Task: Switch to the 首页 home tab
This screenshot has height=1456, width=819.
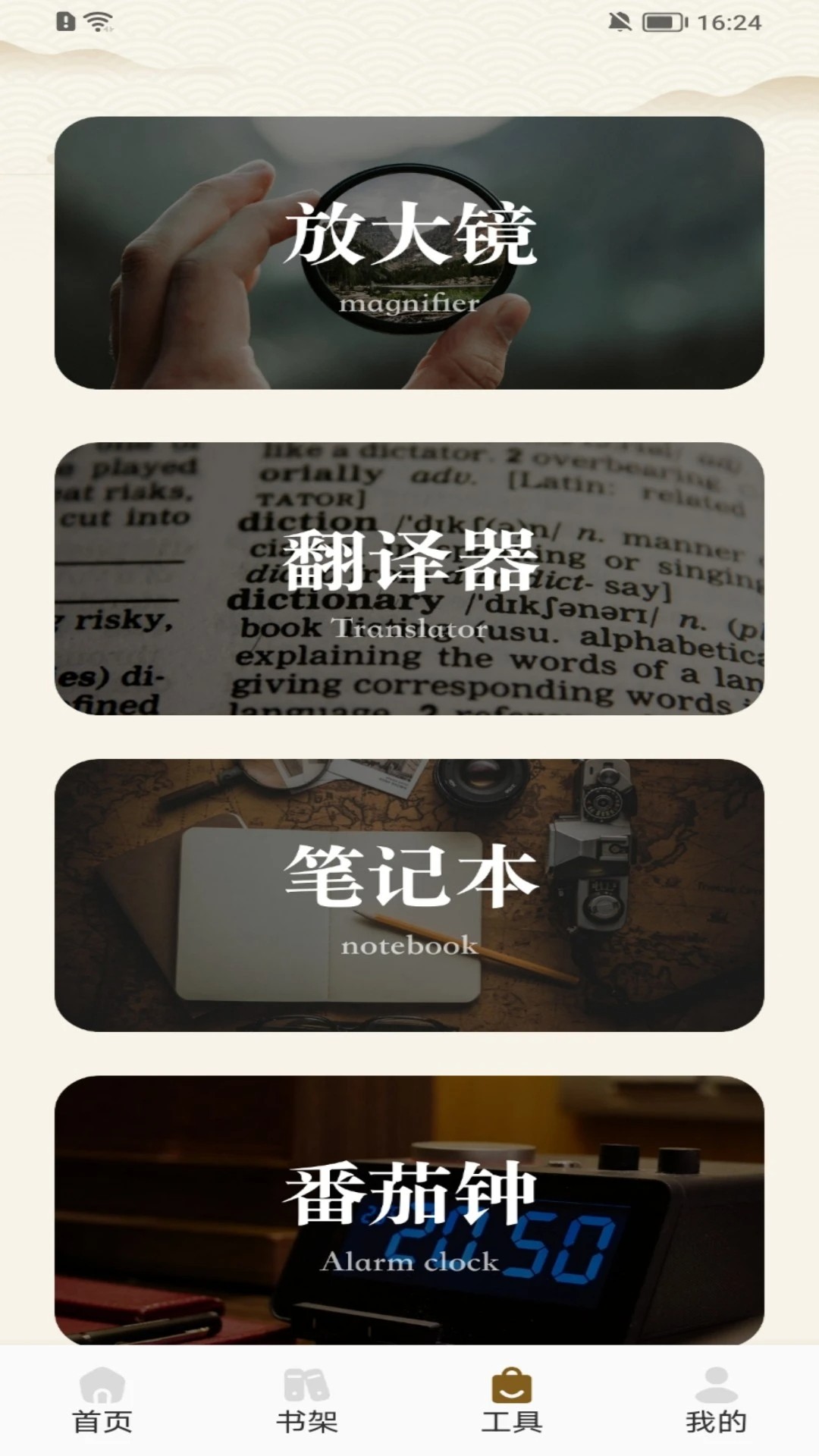Action: click(x=102, y=1401)
